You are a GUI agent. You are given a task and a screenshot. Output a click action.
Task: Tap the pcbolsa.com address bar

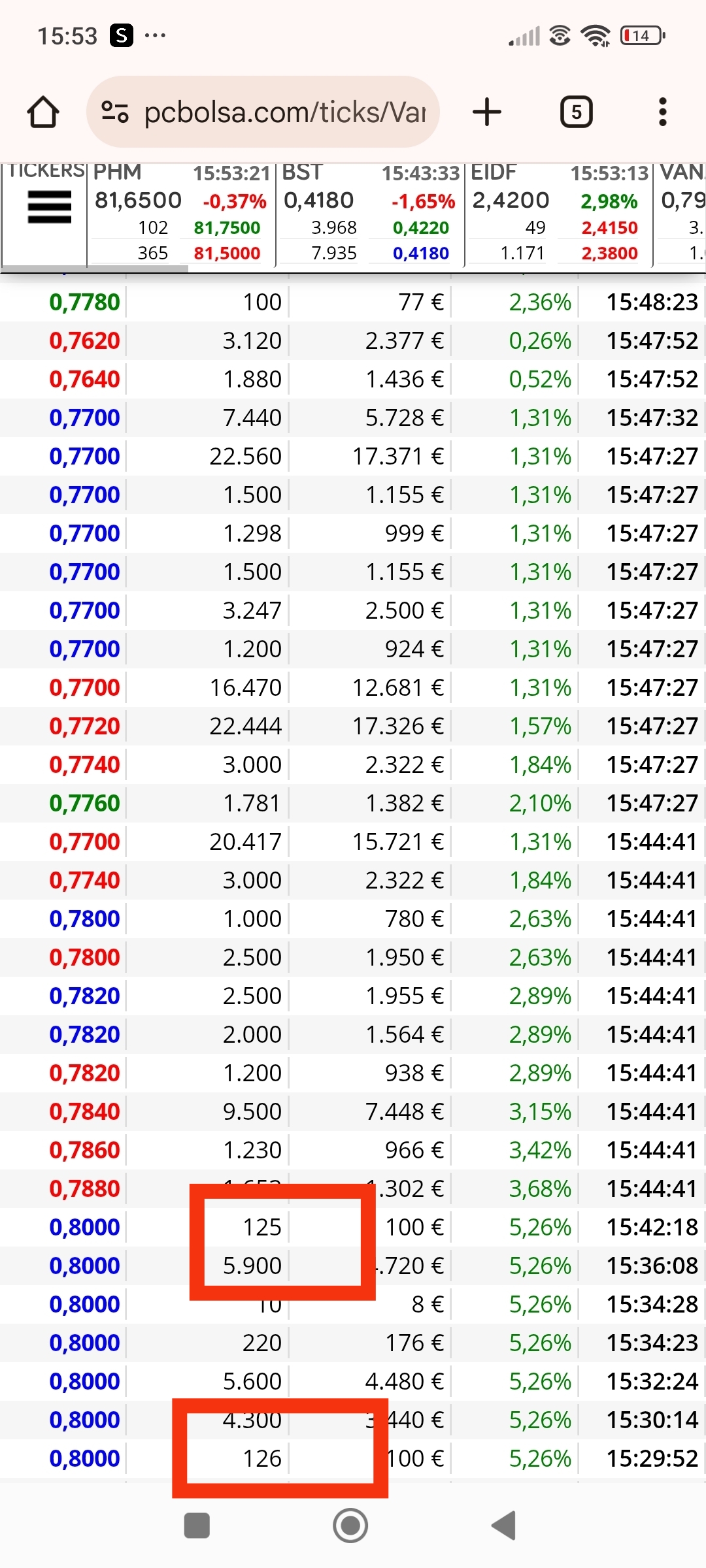pos(263,112)
